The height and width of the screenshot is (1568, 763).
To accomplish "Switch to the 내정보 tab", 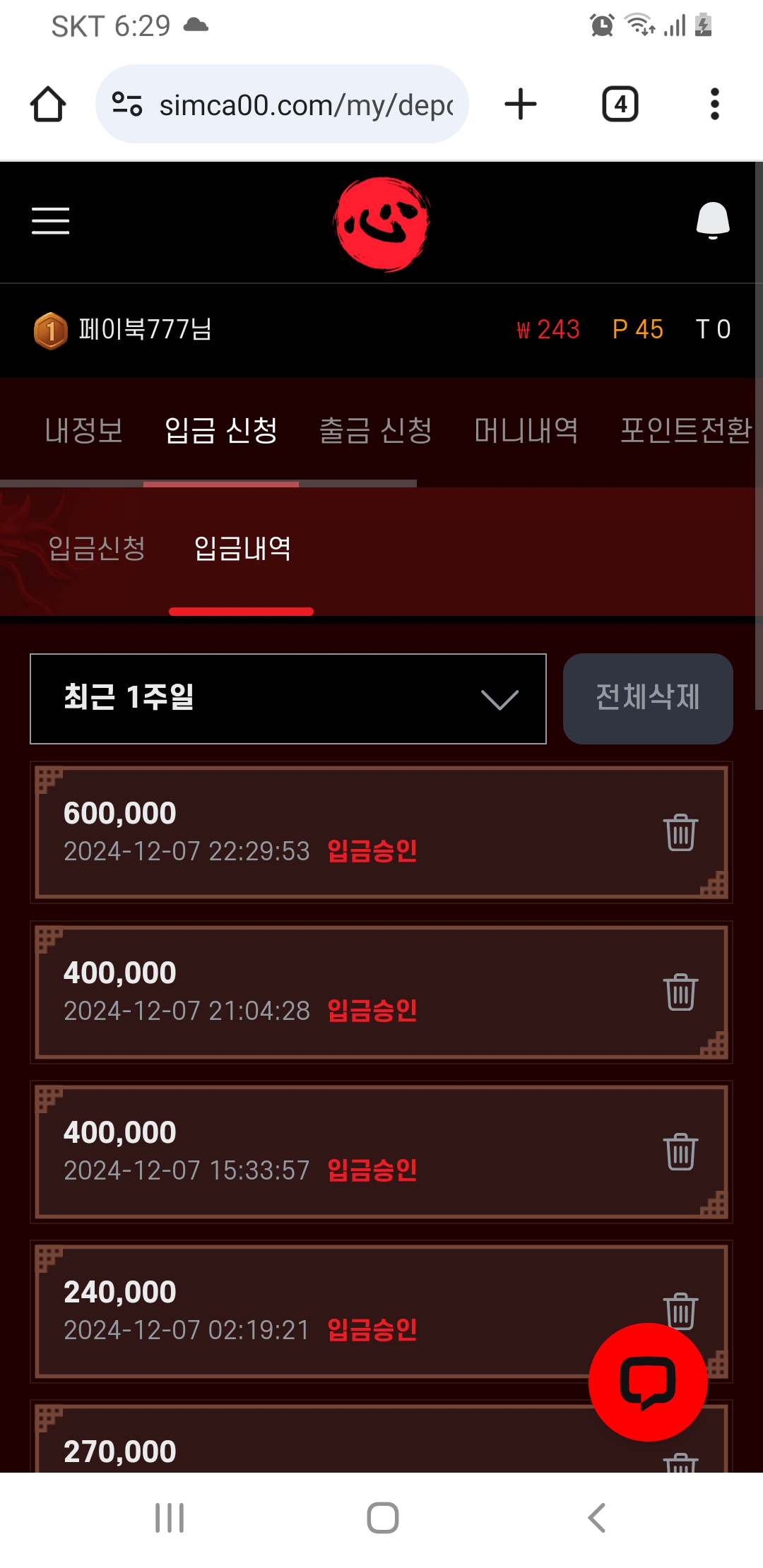I will (83, 430).
